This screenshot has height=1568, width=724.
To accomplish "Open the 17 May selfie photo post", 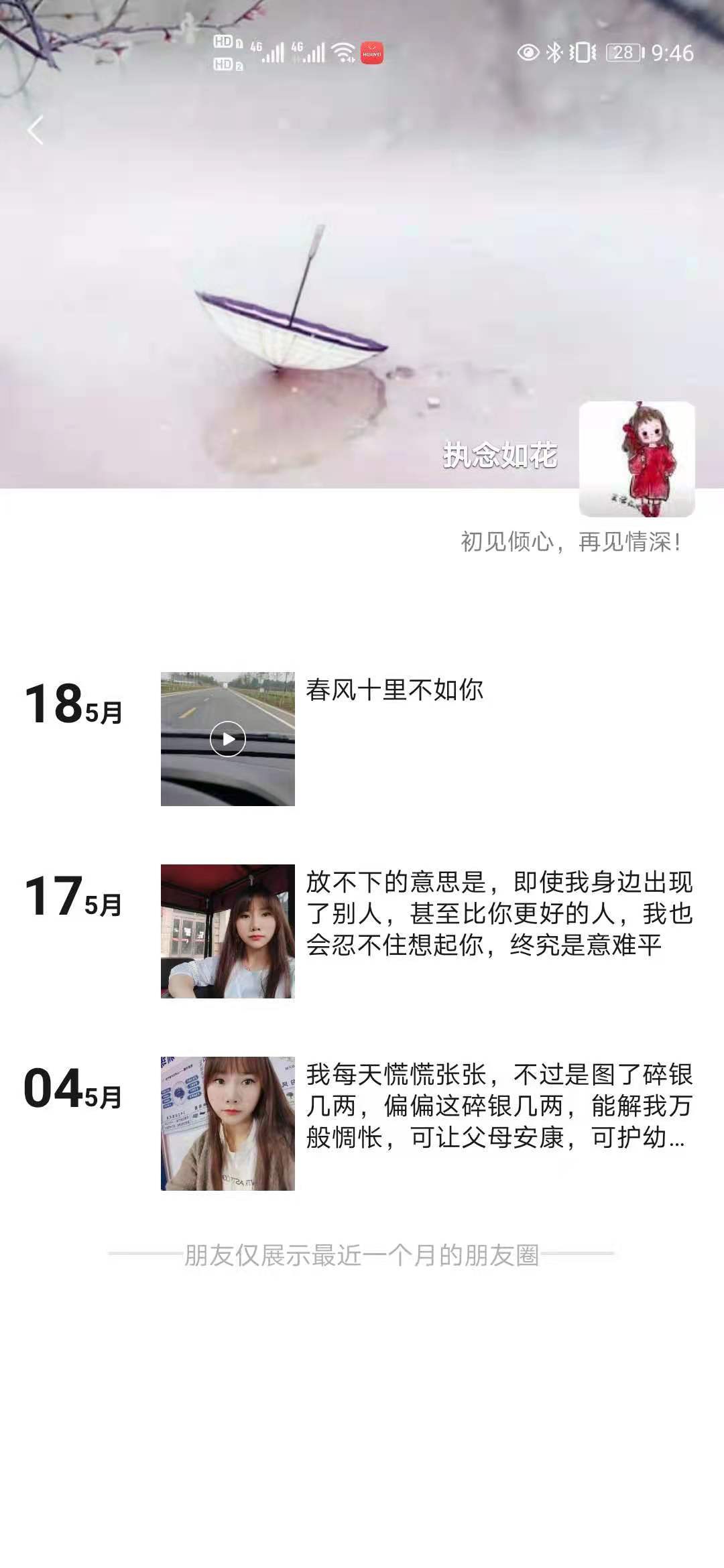I will coord(228,931).
